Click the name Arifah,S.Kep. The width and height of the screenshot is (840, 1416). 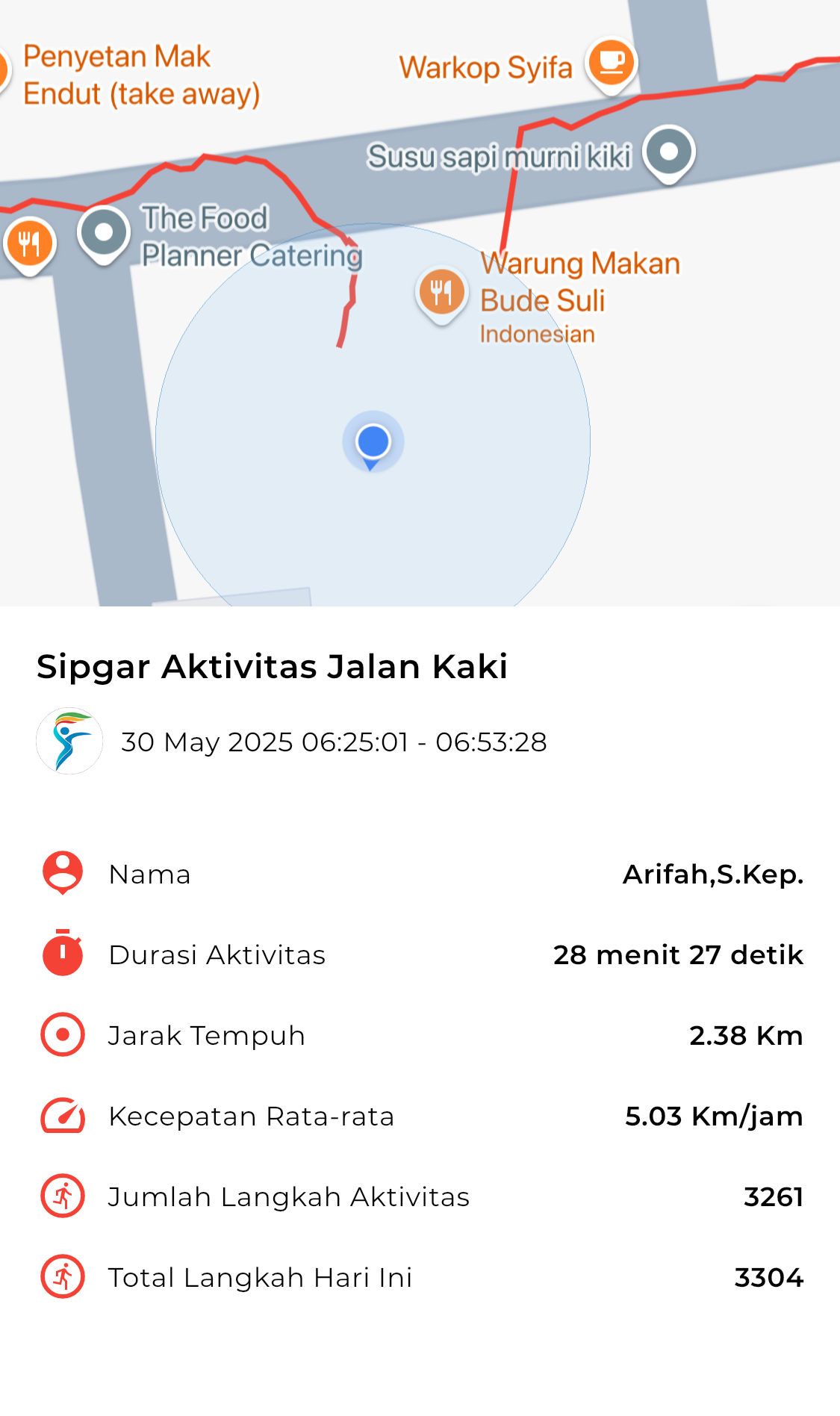point(712,874)
